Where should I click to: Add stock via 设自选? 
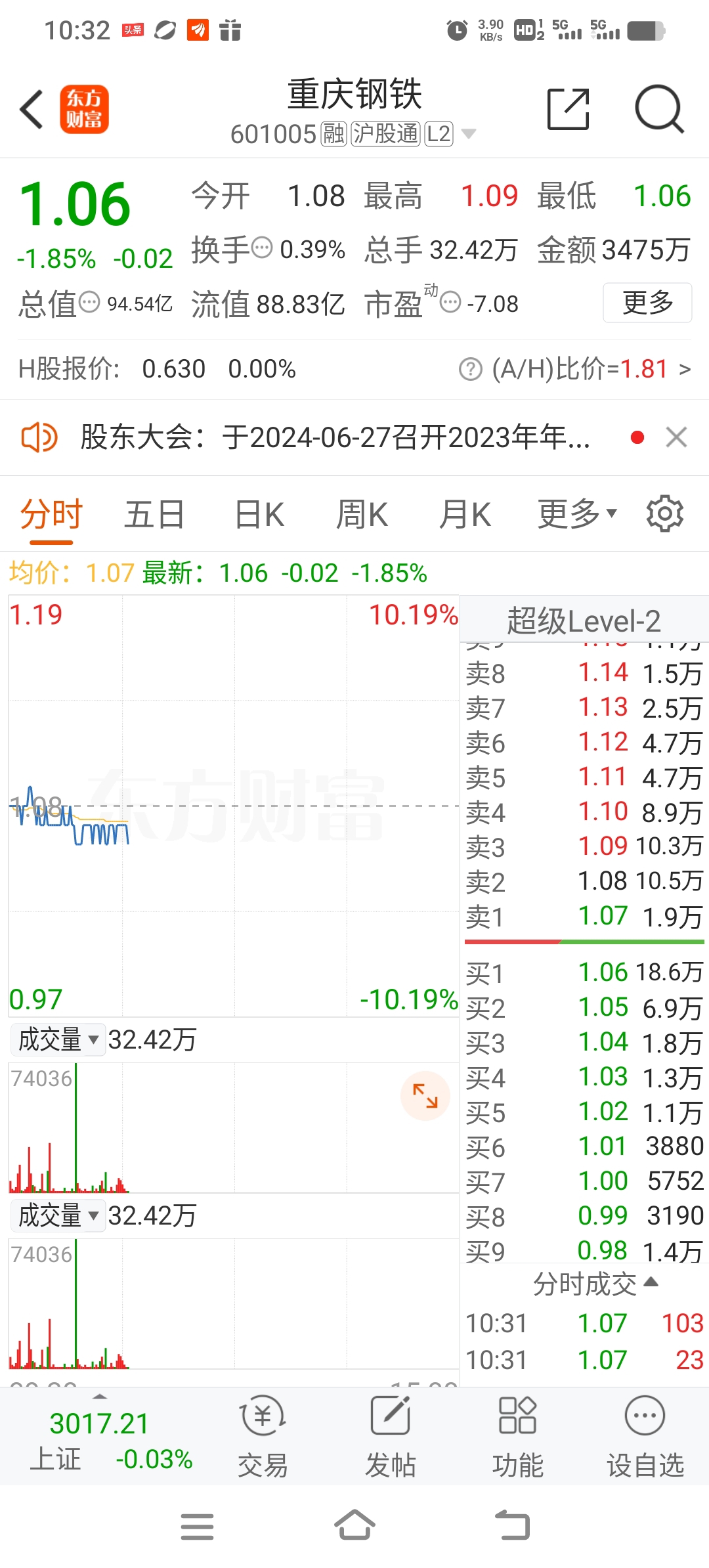click(645, 1437)
